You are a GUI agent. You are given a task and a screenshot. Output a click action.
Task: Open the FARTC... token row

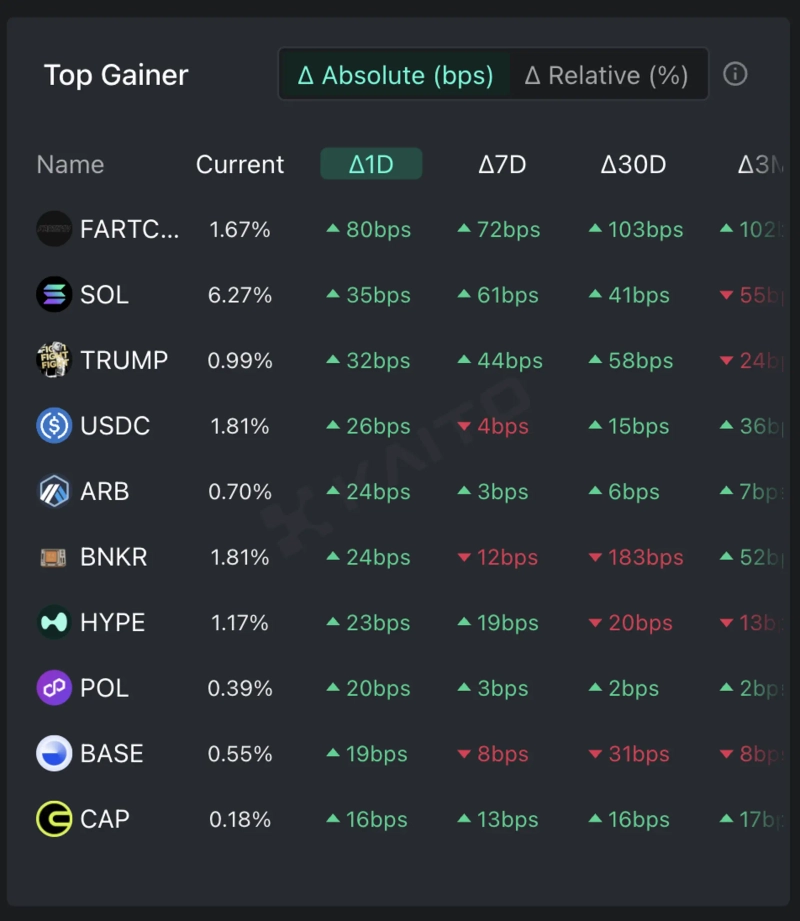click(130, 230)
